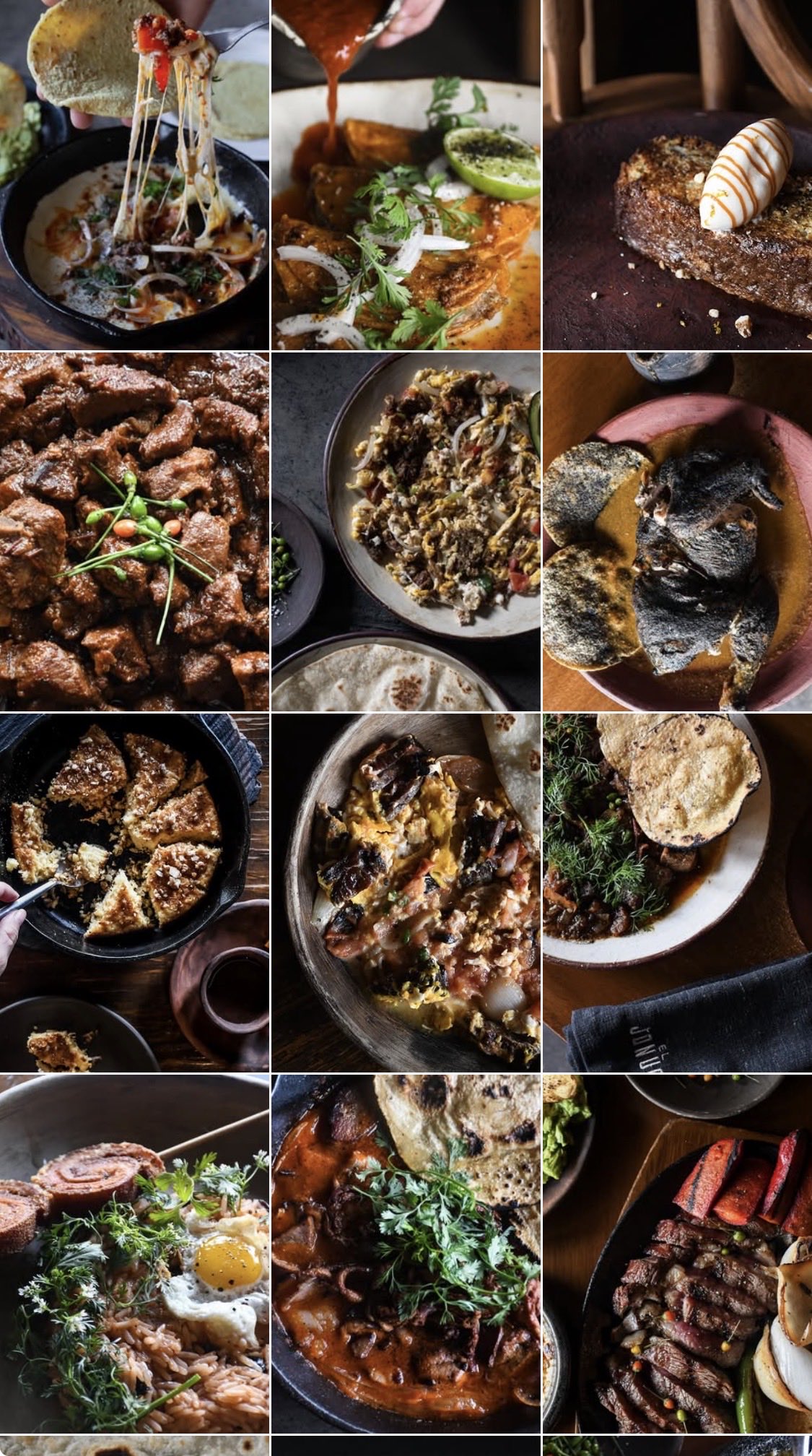
Task: Open the charred fish on pink plate post
Action: [677, 532]
